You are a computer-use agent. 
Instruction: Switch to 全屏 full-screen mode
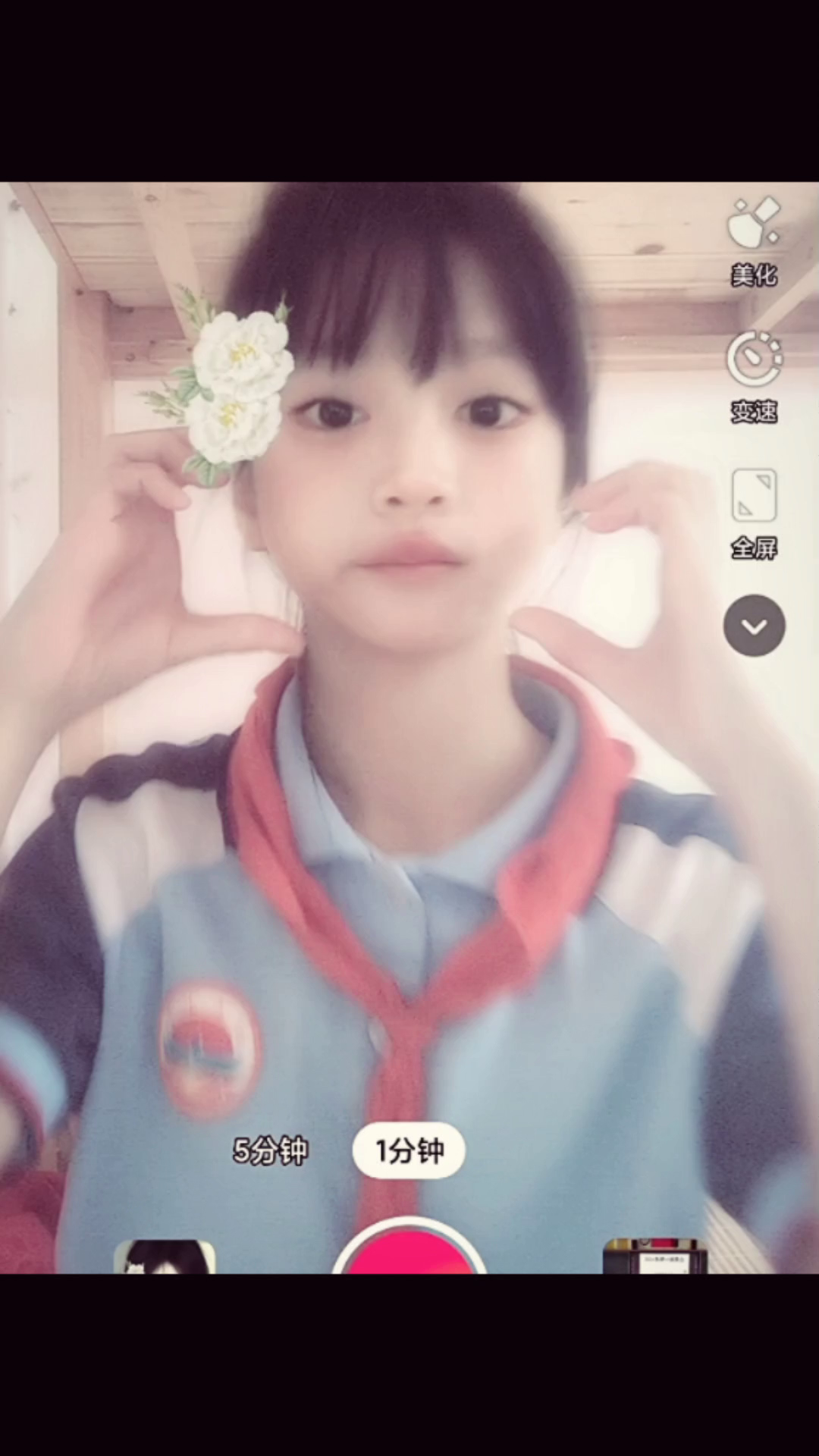click(x=754, y=513)
